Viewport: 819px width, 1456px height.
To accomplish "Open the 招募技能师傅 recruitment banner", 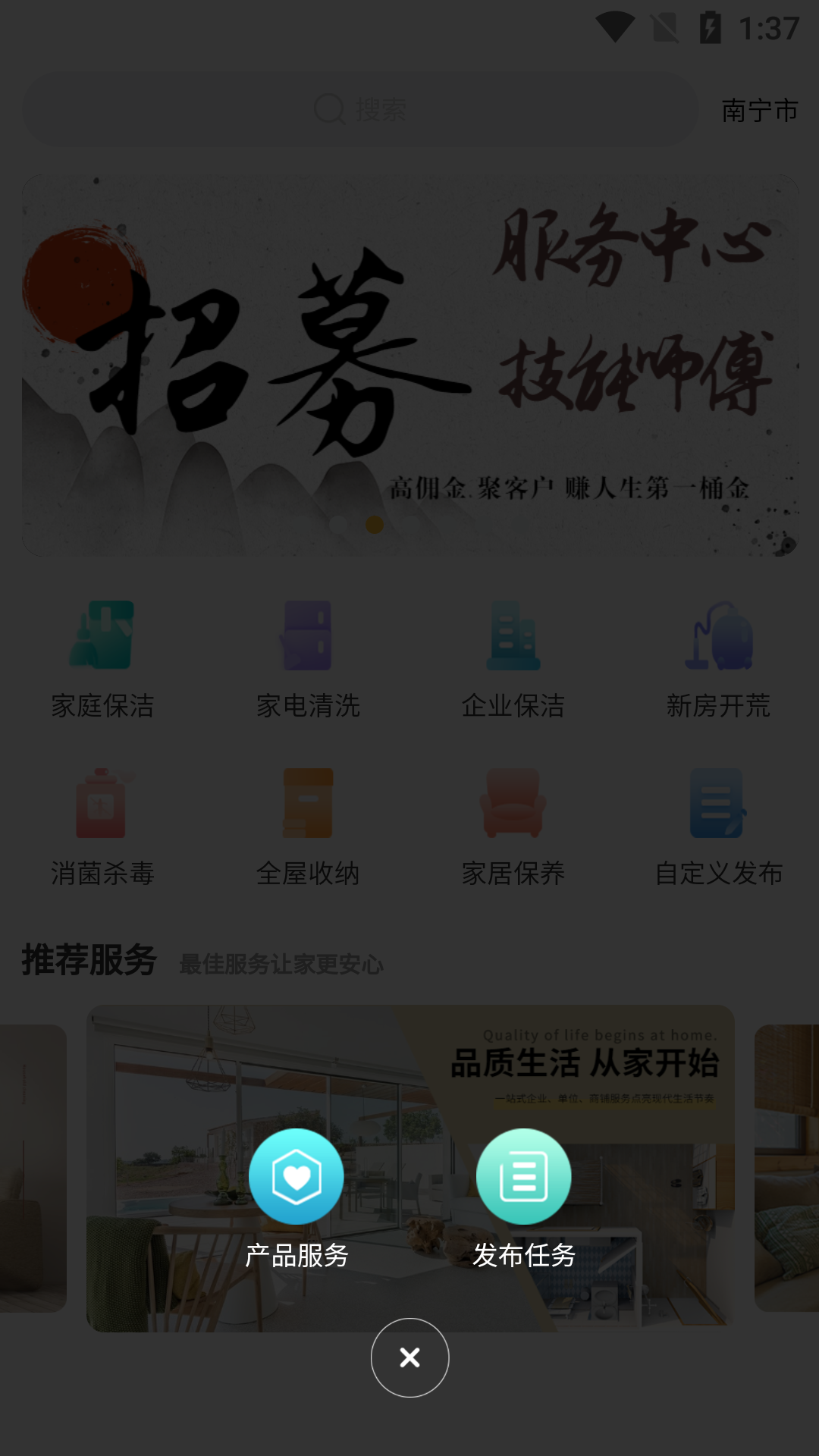I will [409, 362].
